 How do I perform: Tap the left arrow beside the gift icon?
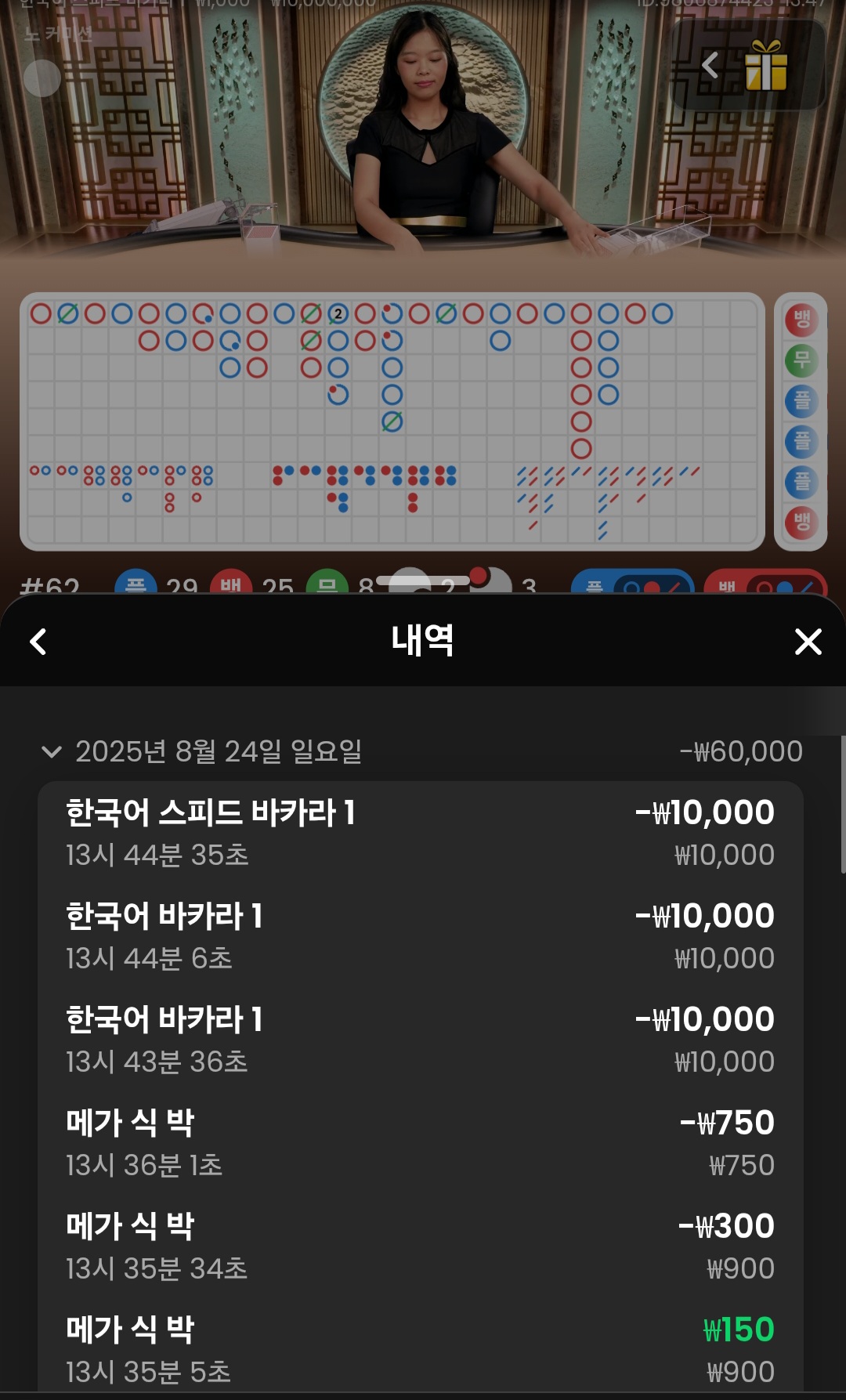point(710,66)
